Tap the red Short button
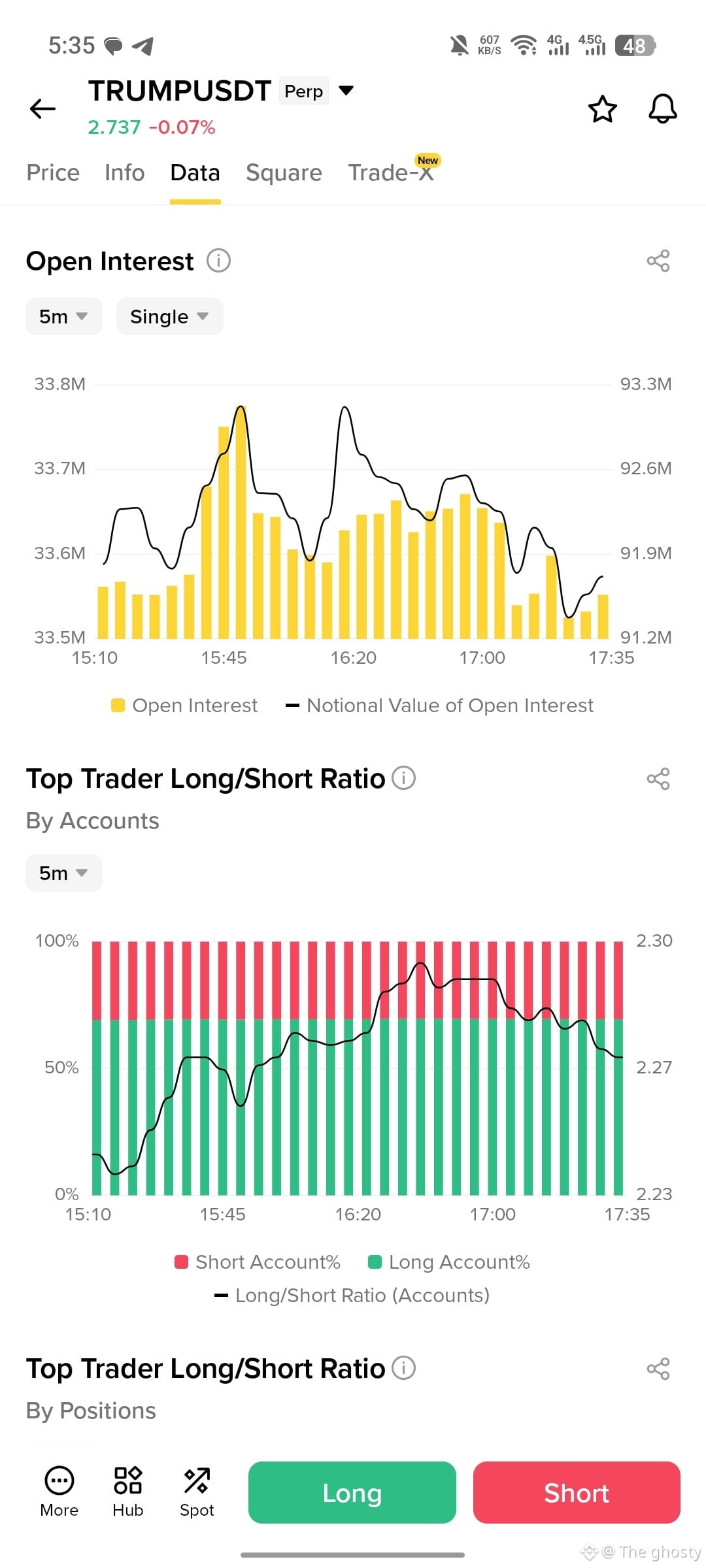Image resolution: width=706 pixels, height=1568 pixels. [x=577, y=1492]
